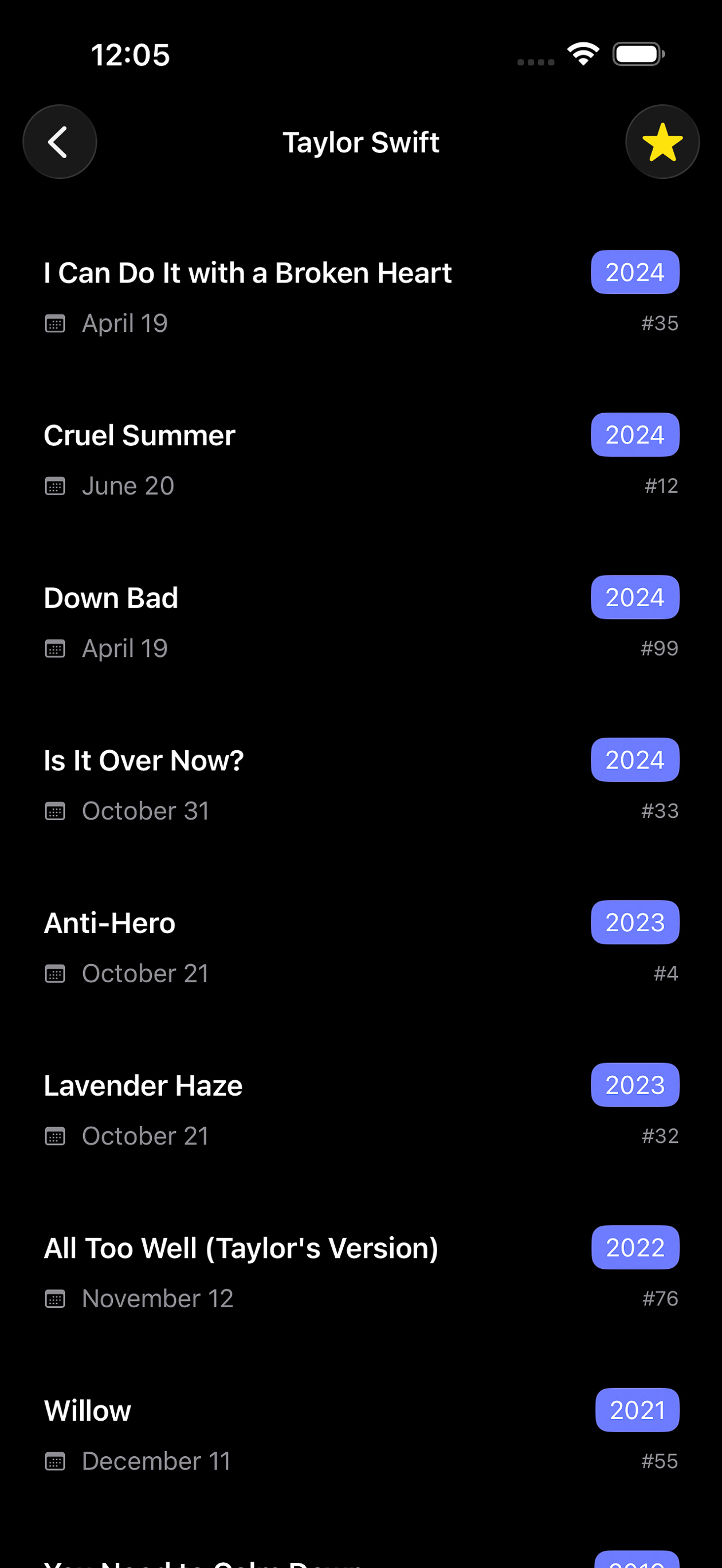Open Lavender Haze from the list

(x=144, y=1086)
